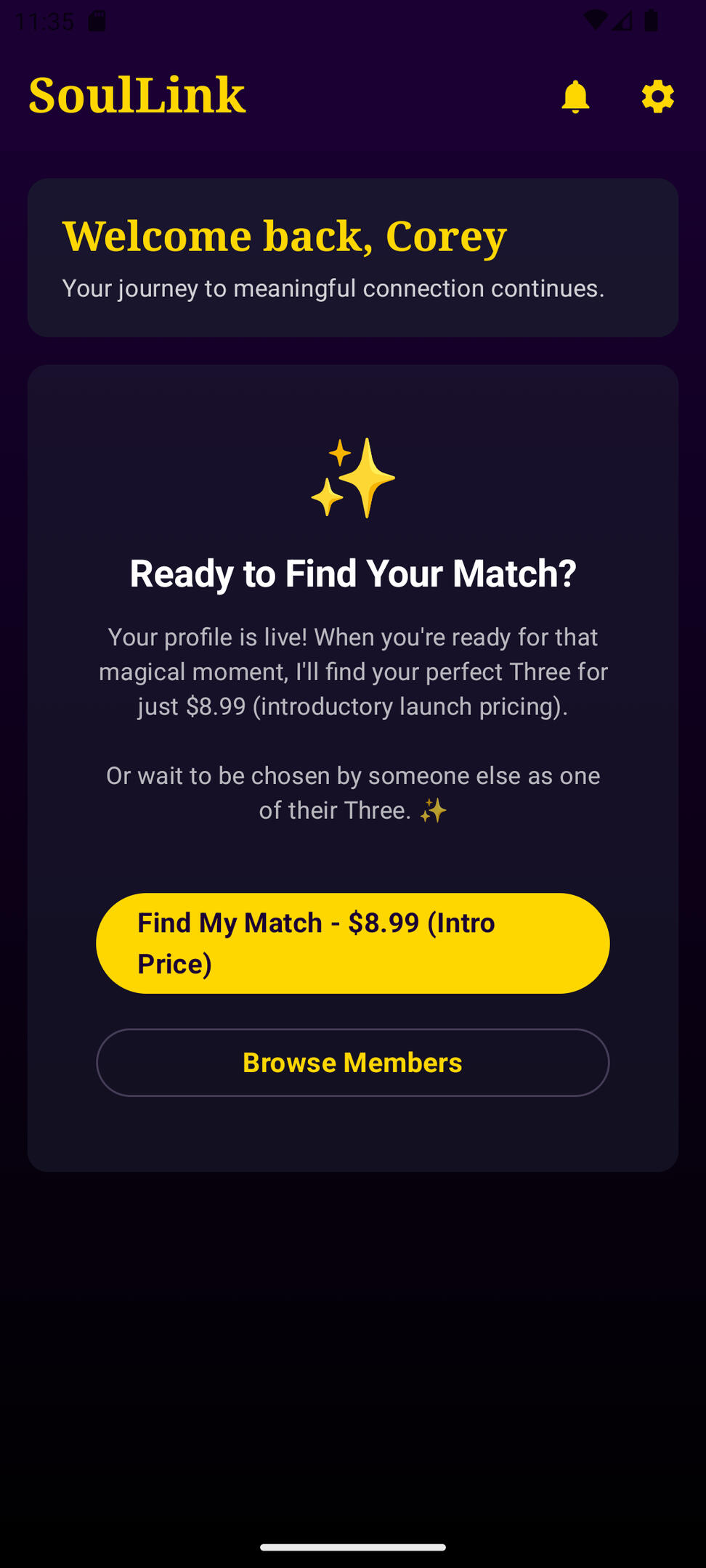The image size is (706, 1568).
Task: Tap the introductory launch pricing paragraph
Action: 353,671
